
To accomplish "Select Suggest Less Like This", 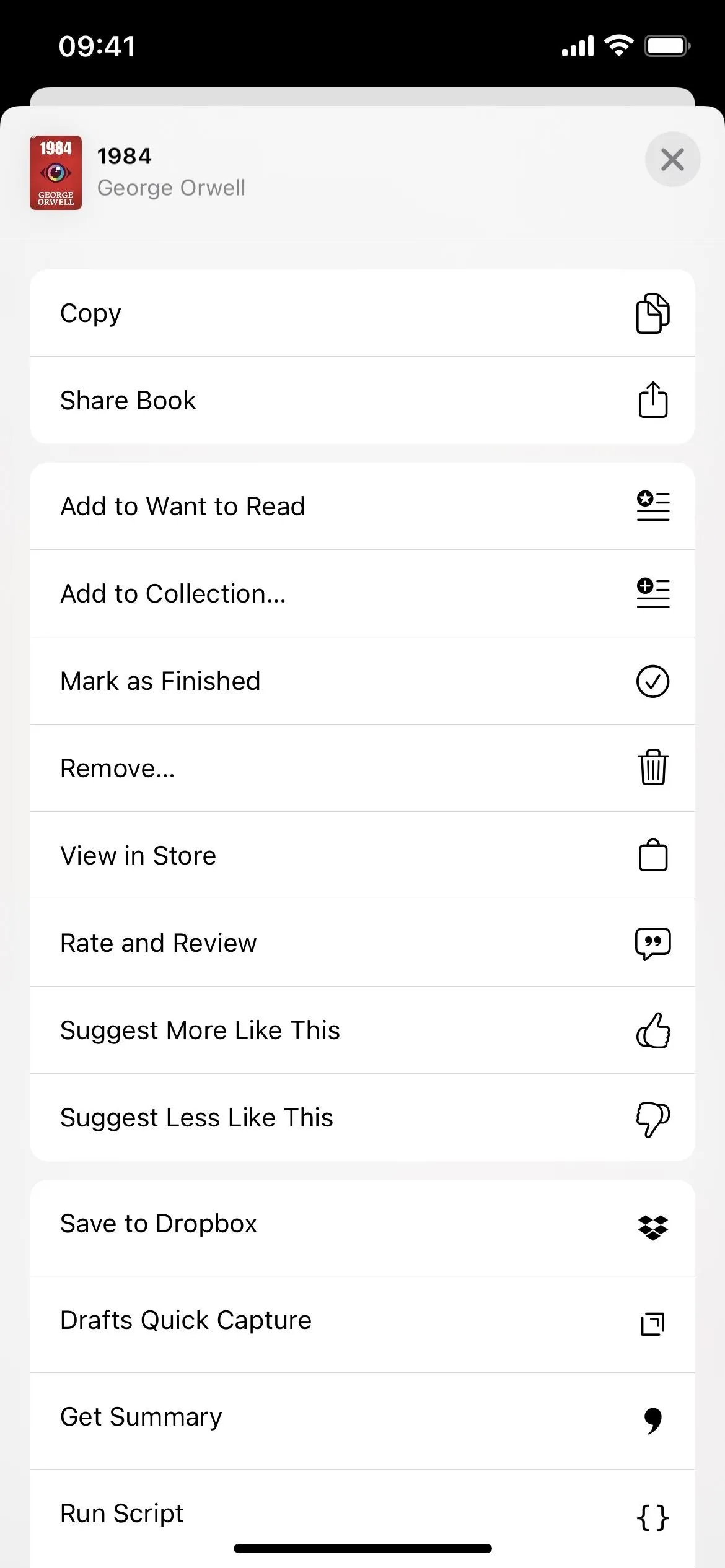I will point(362,1117).
